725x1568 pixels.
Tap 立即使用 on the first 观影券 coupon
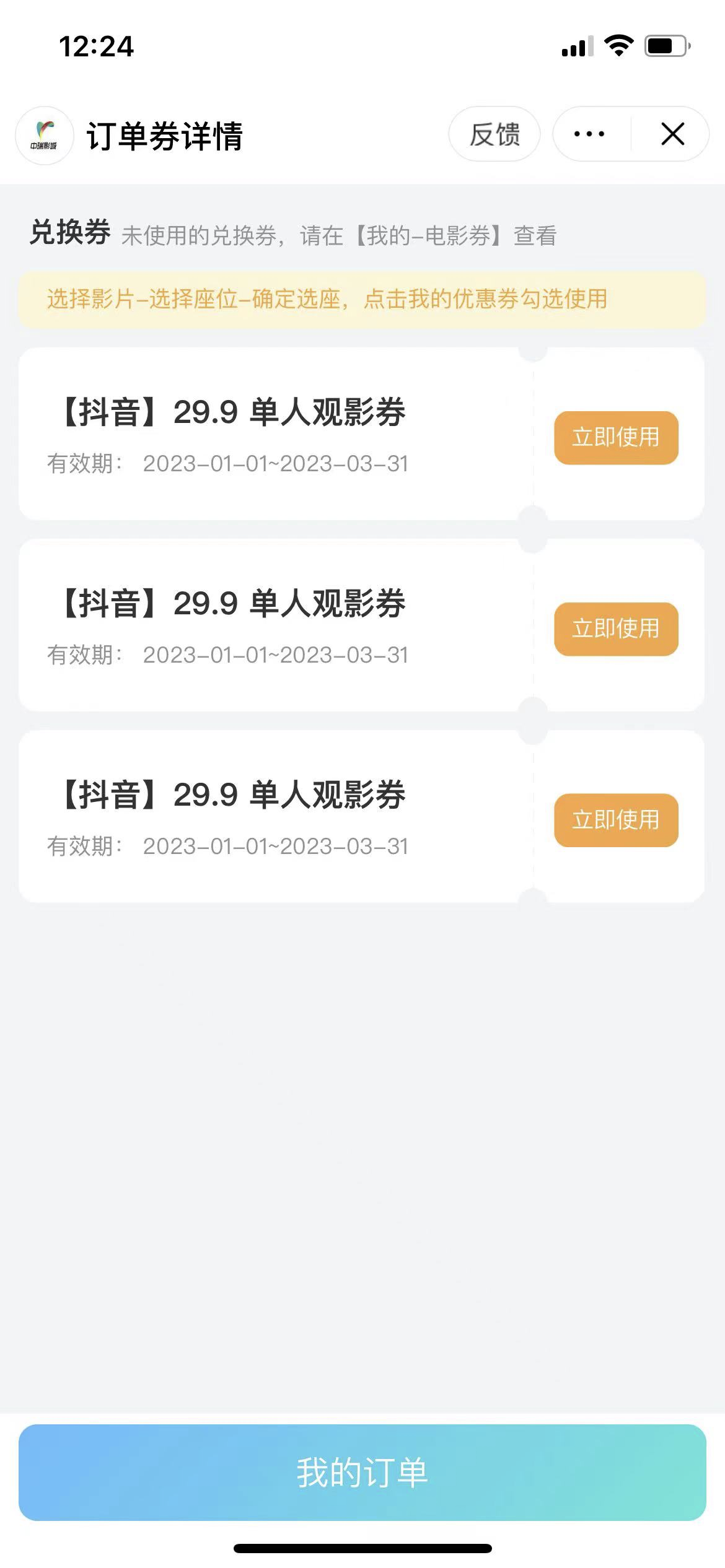pos(616,437)
